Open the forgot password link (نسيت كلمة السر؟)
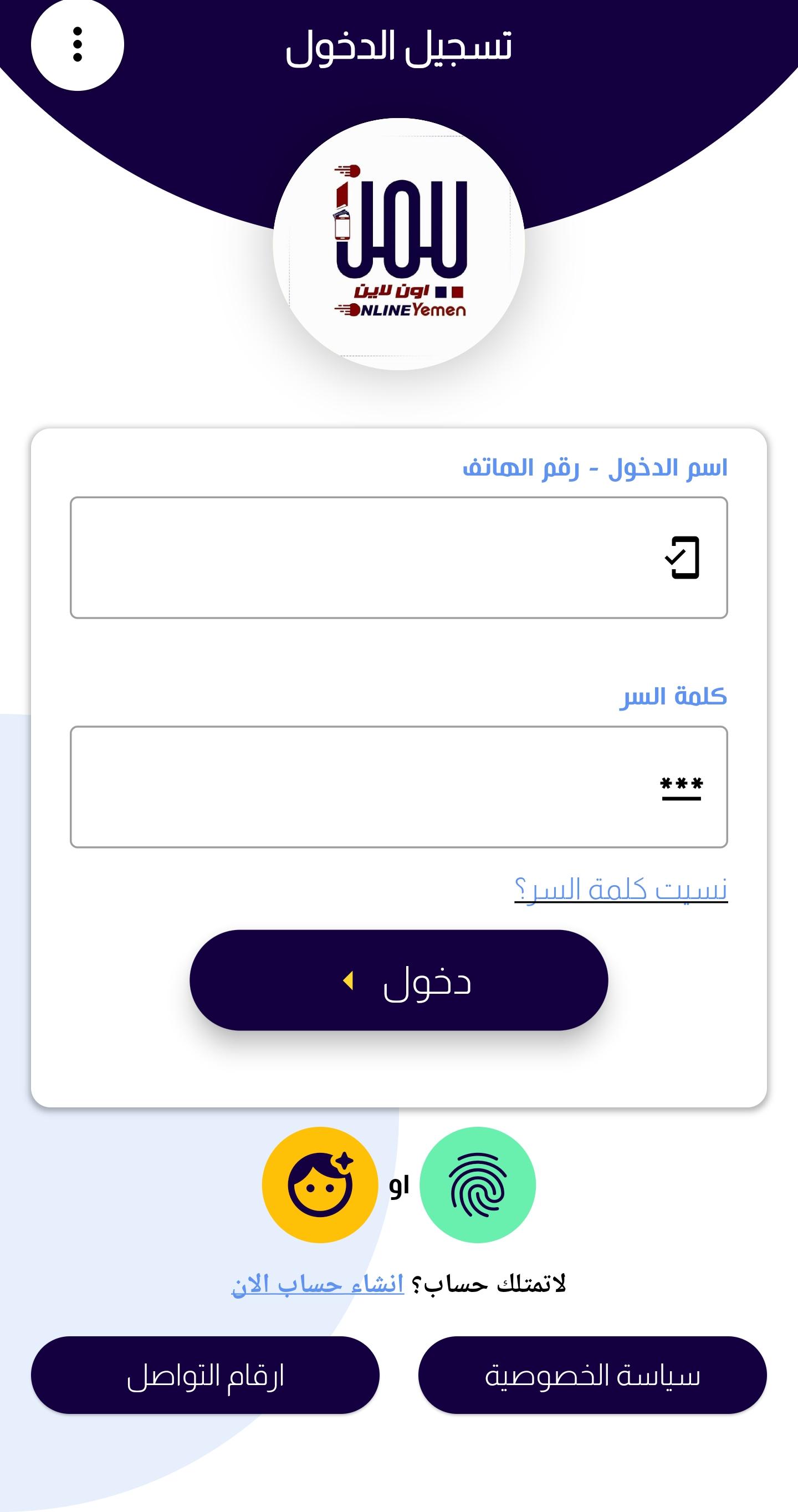This screenshot has width=798, height=1512. tap(621, 888)
